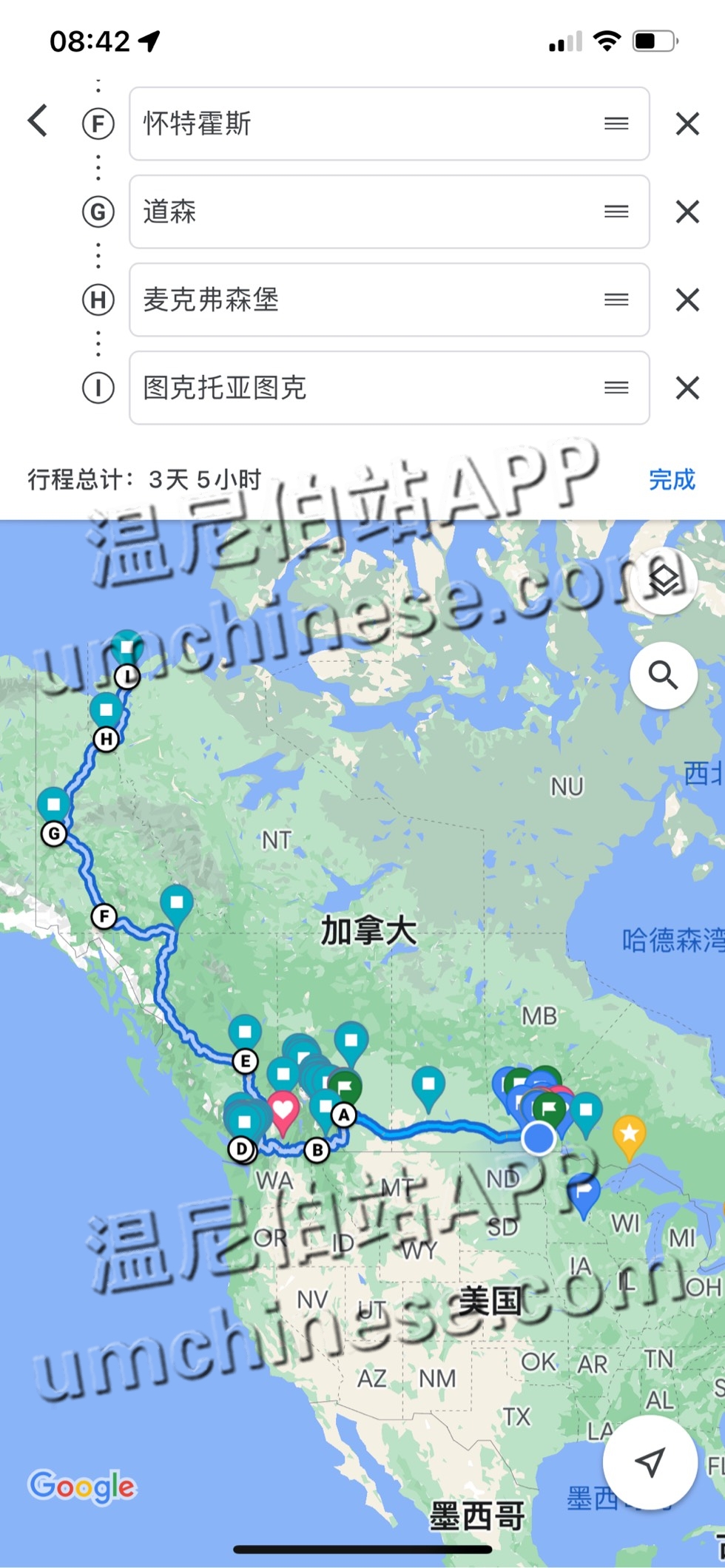Remove the 道森 stop
This screenshot has width=725, height=1568.
pyautogui.click(x=687, y=212)
